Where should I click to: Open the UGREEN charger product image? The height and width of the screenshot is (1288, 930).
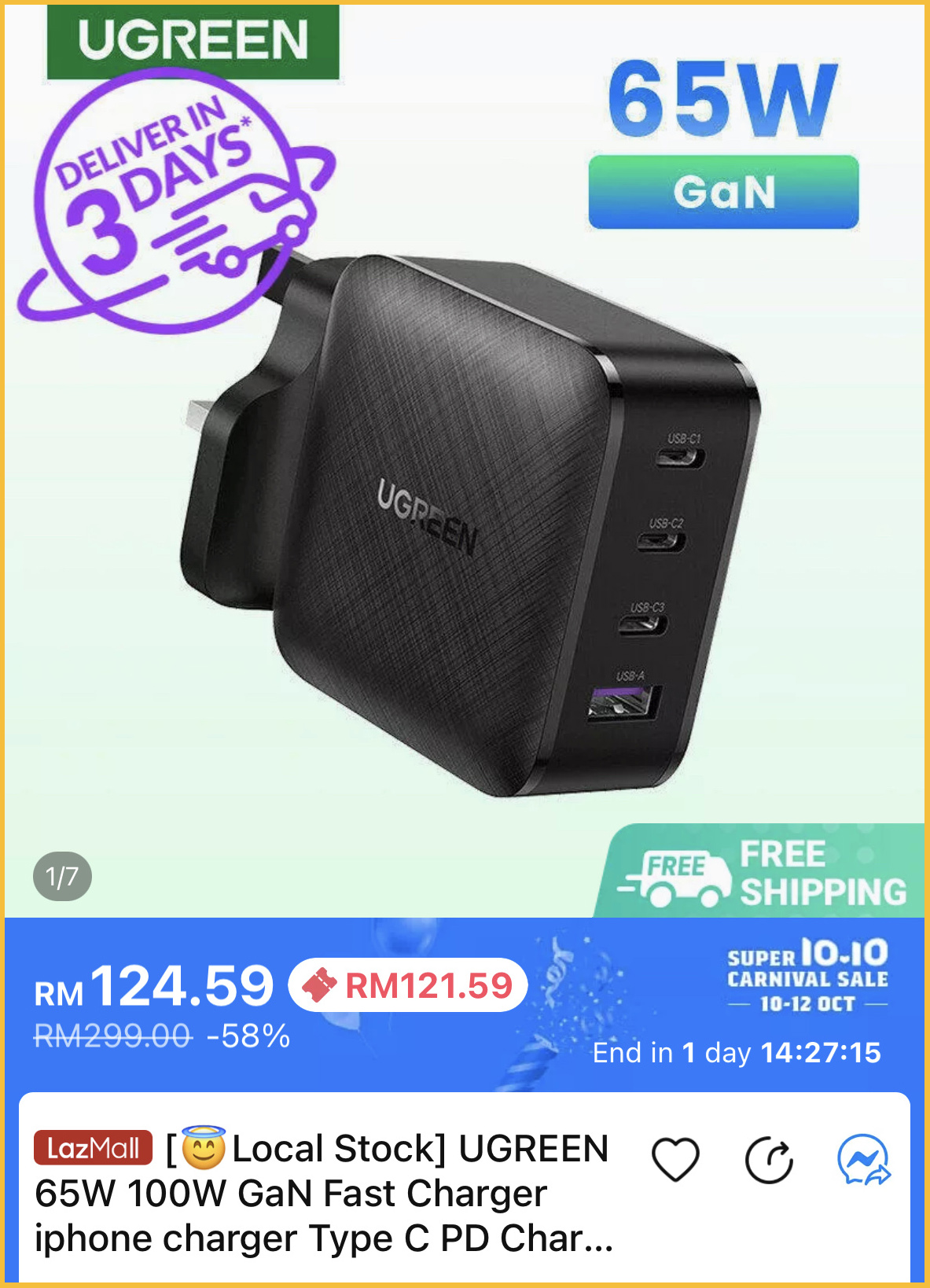(464, 519)
